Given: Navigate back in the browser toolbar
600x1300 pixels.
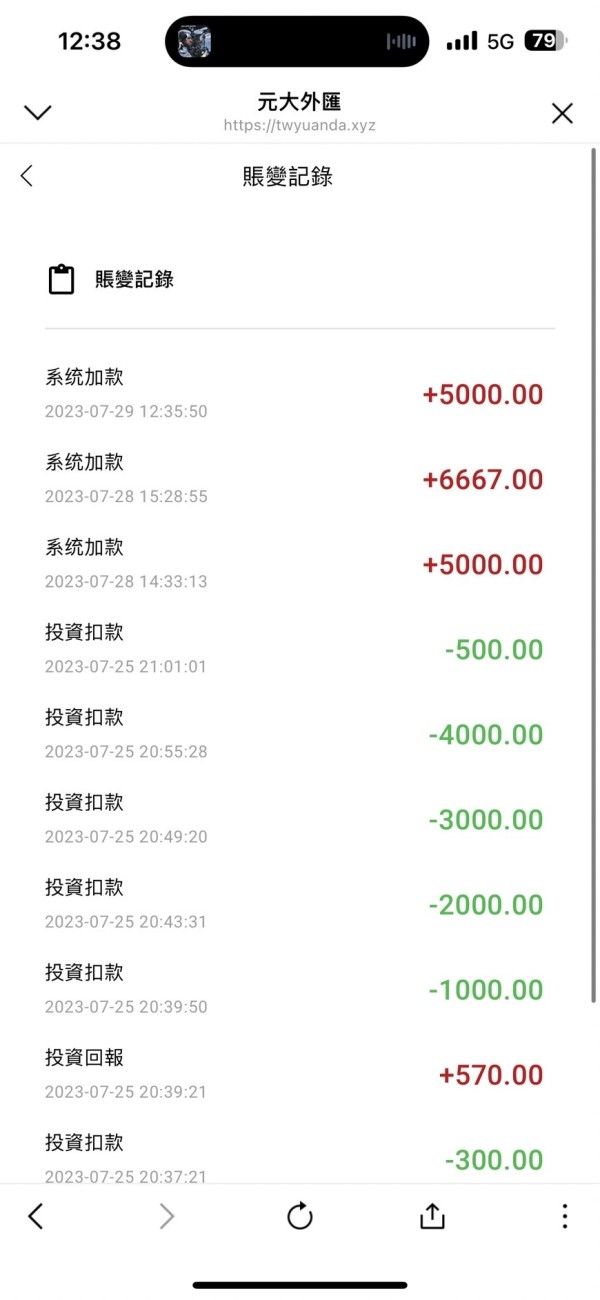Looking at the screenshot, I should tap(36, 1216).
